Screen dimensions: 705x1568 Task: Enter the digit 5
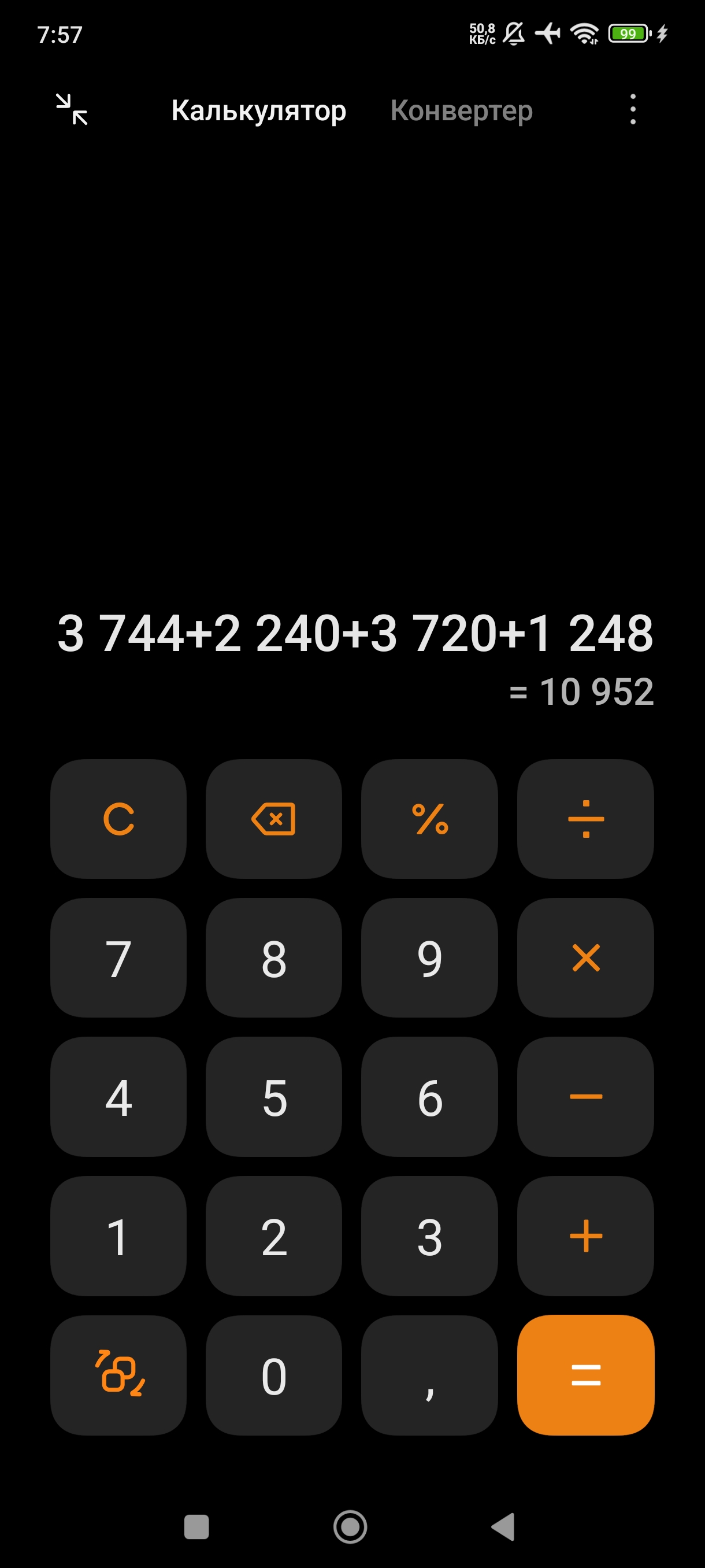(x=274, y=1097)
